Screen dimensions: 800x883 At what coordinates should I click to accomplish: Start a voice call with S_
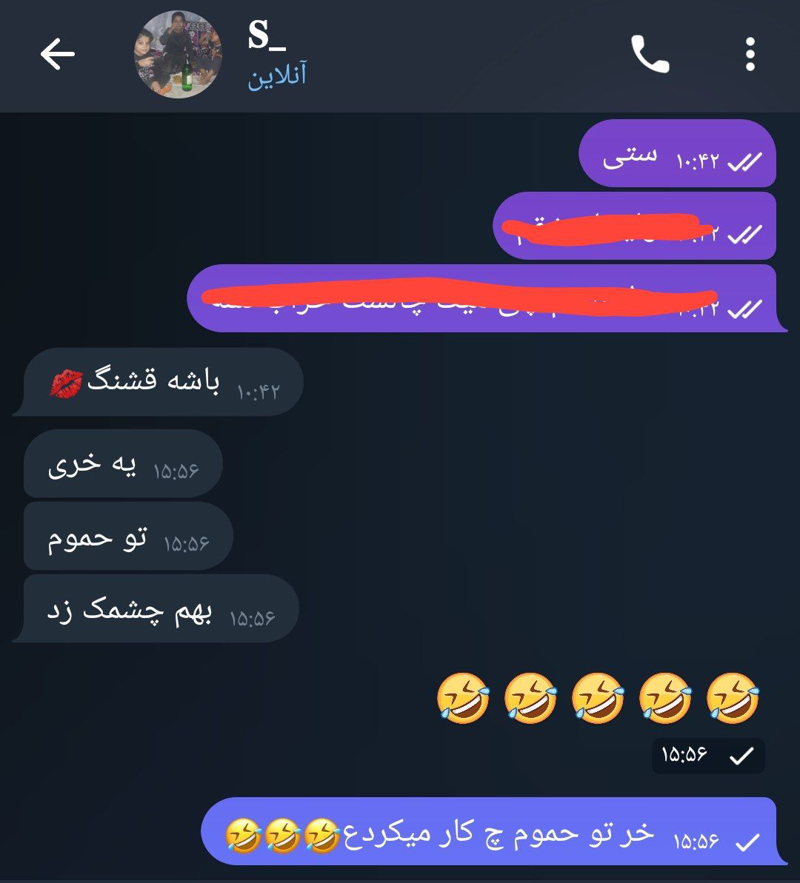[649, 55]
